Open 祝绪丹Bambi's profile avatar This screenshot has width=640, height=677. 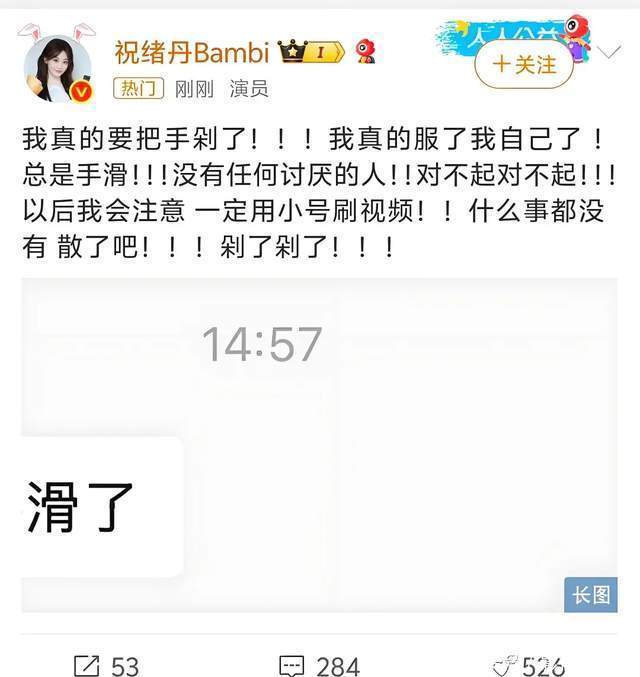(59, 67)
